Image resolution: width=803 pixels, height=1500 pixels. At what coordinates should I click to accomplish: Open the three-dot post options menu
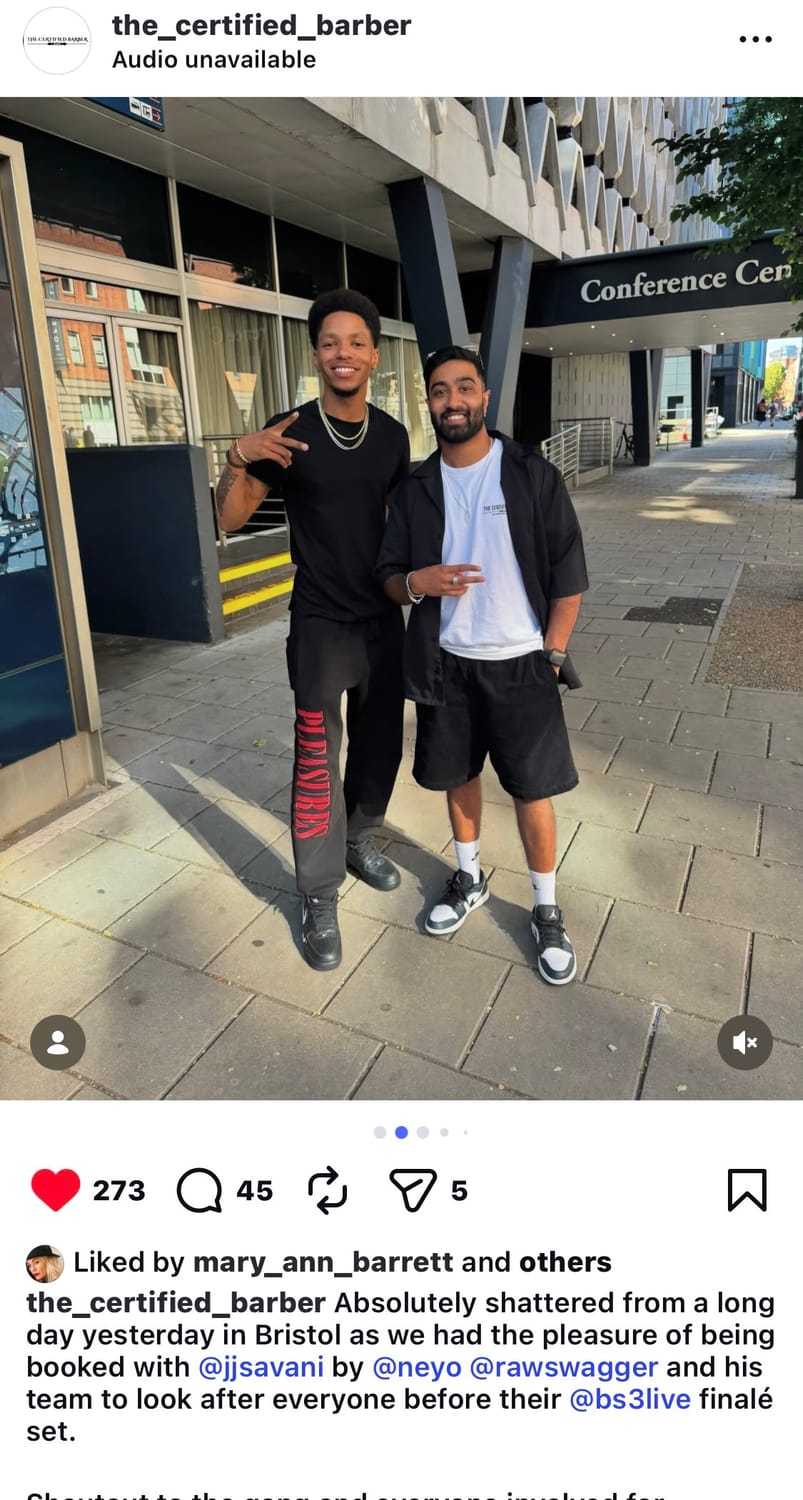coord(755,39)
